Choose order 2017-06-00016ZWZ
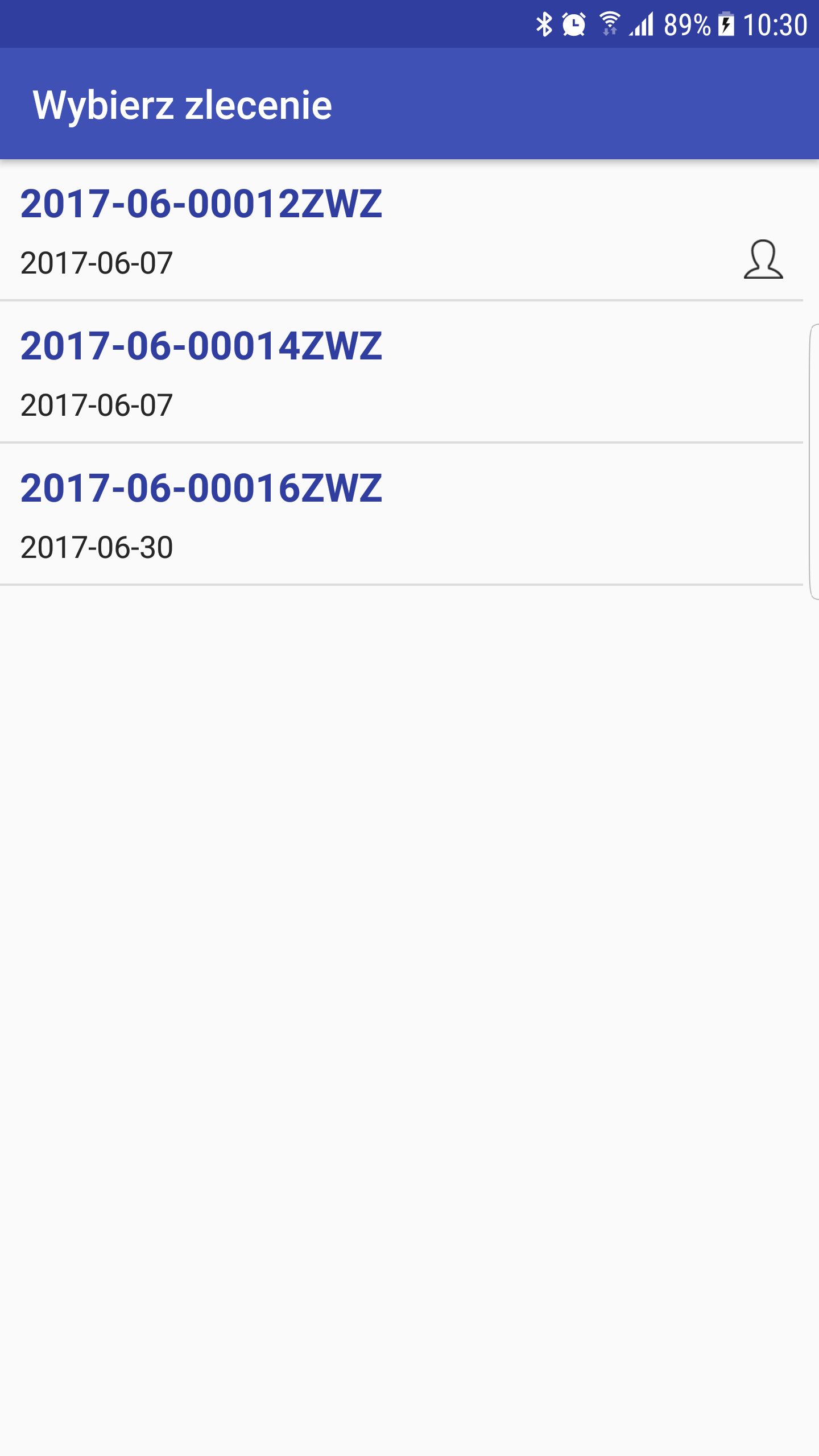Screen dimensions: 819x1456 pyautogui.click(x=402, y=514)
